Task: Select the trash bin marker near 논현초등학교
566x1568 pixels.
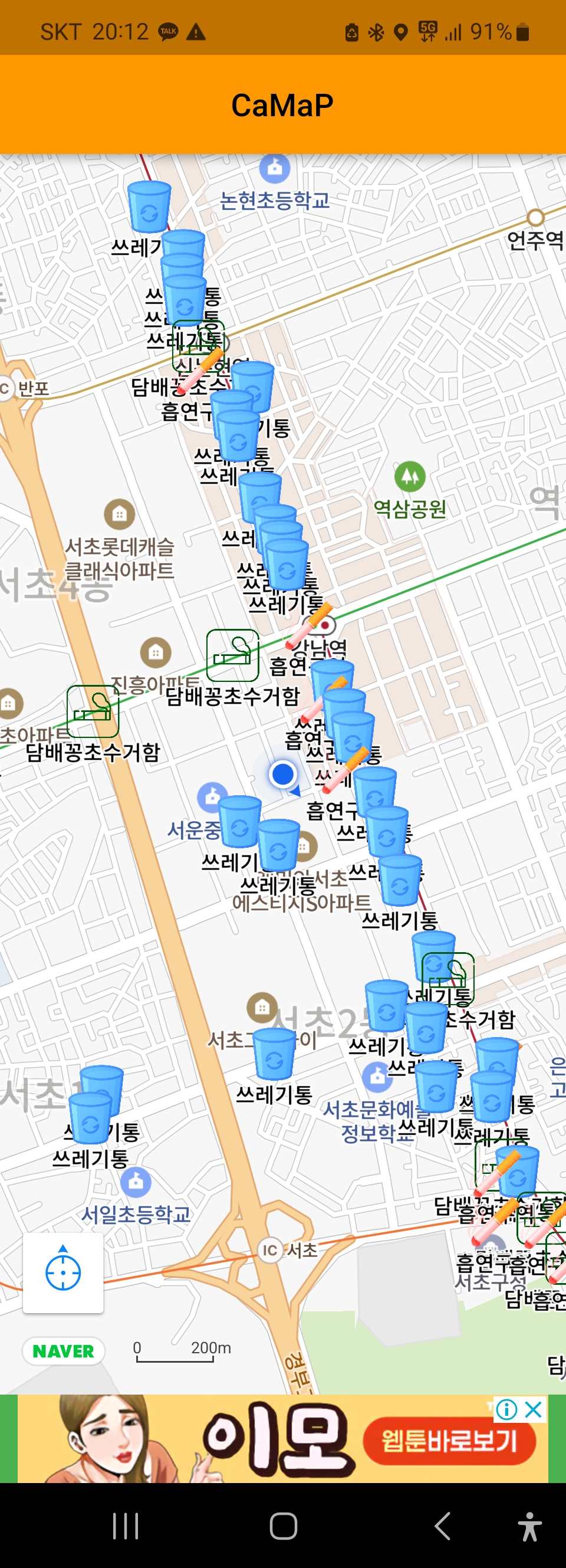Action: click(149, 207)
